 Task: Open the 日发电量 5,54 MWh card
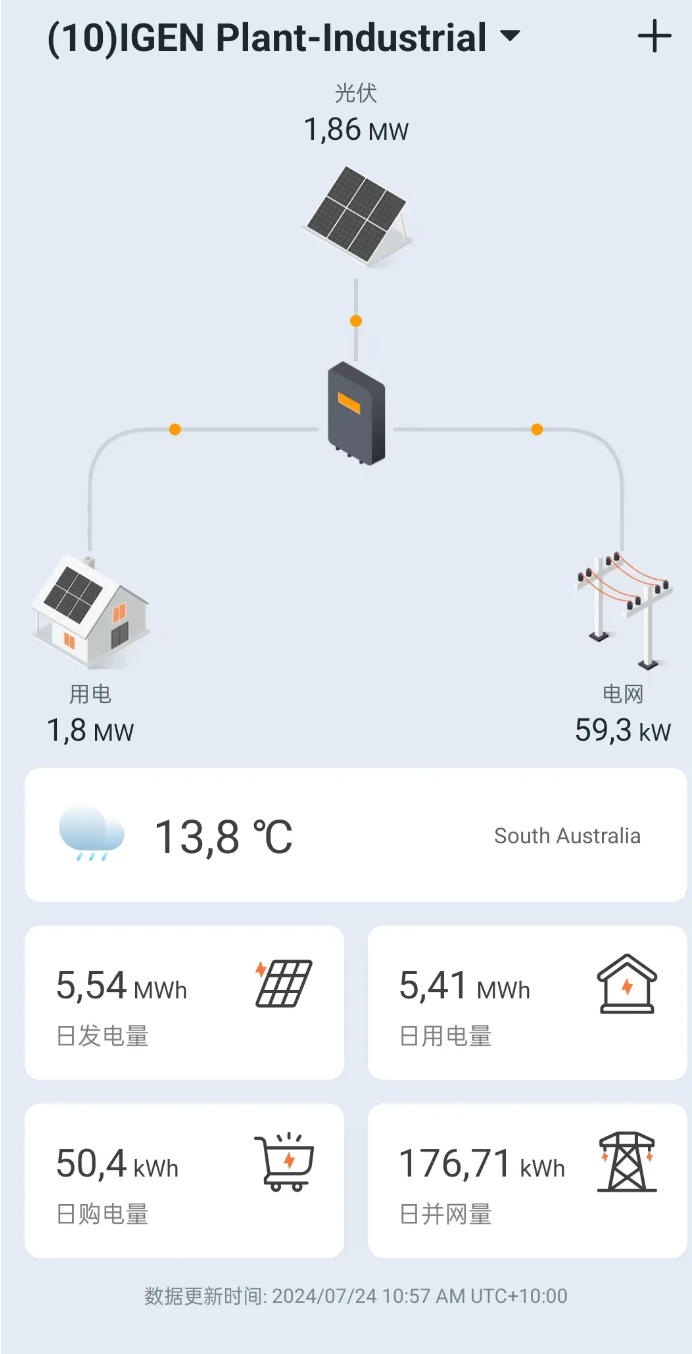pos(184,1002)
